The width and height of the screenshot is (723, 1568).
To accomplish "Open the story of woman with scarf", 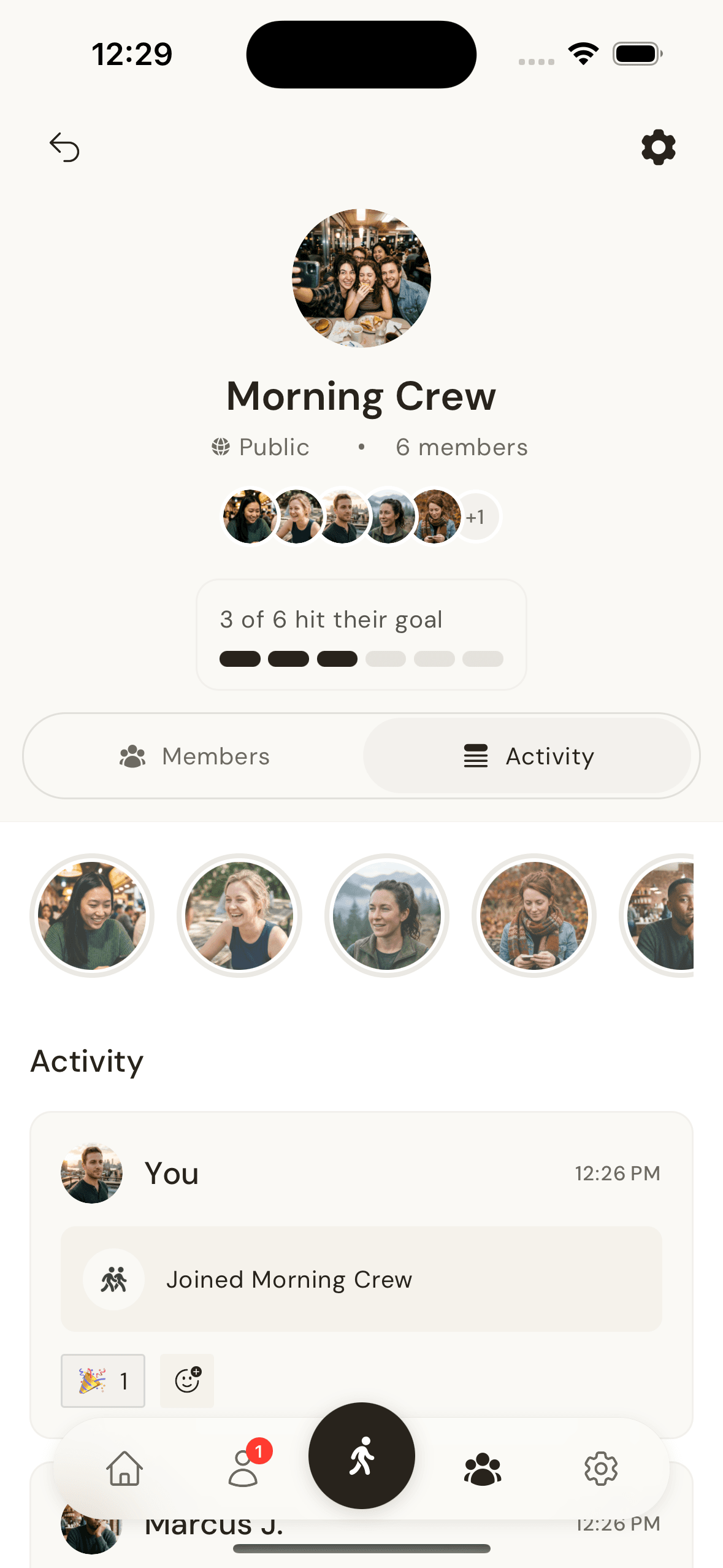I will coord(534,915).
